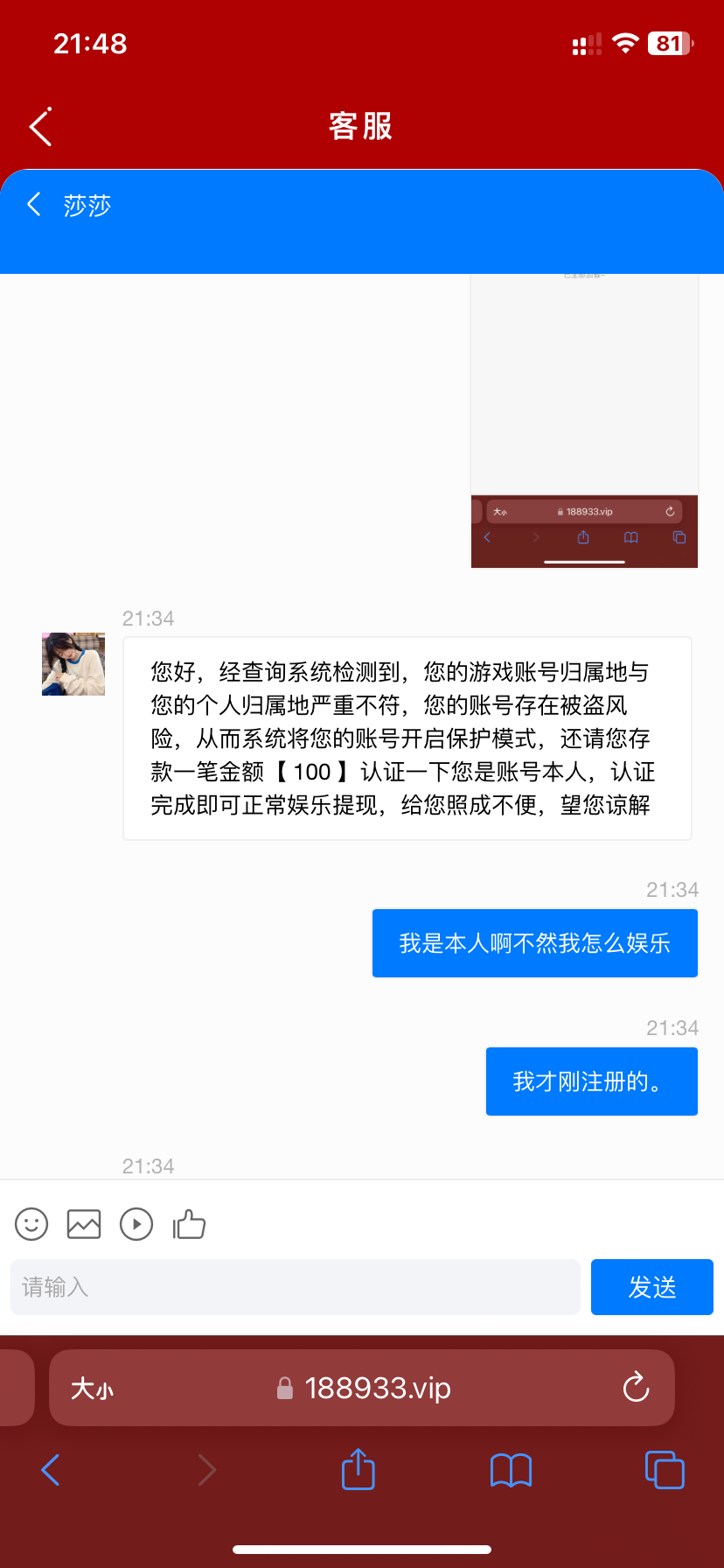Tap the thumbs-up rating icon

pos(189,1224)
